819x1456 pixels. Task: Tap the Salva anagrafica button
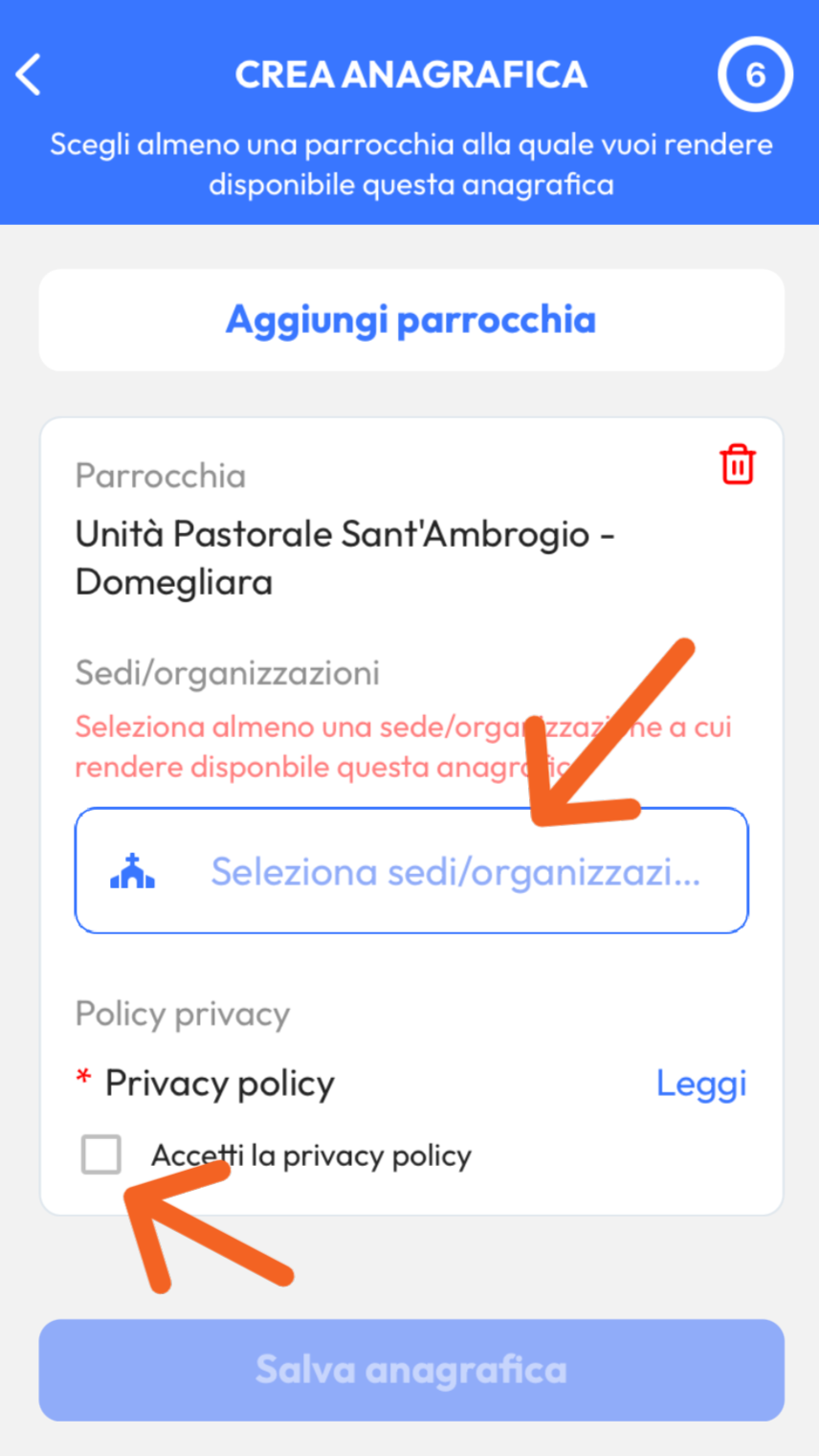[x=411, y=1370]
